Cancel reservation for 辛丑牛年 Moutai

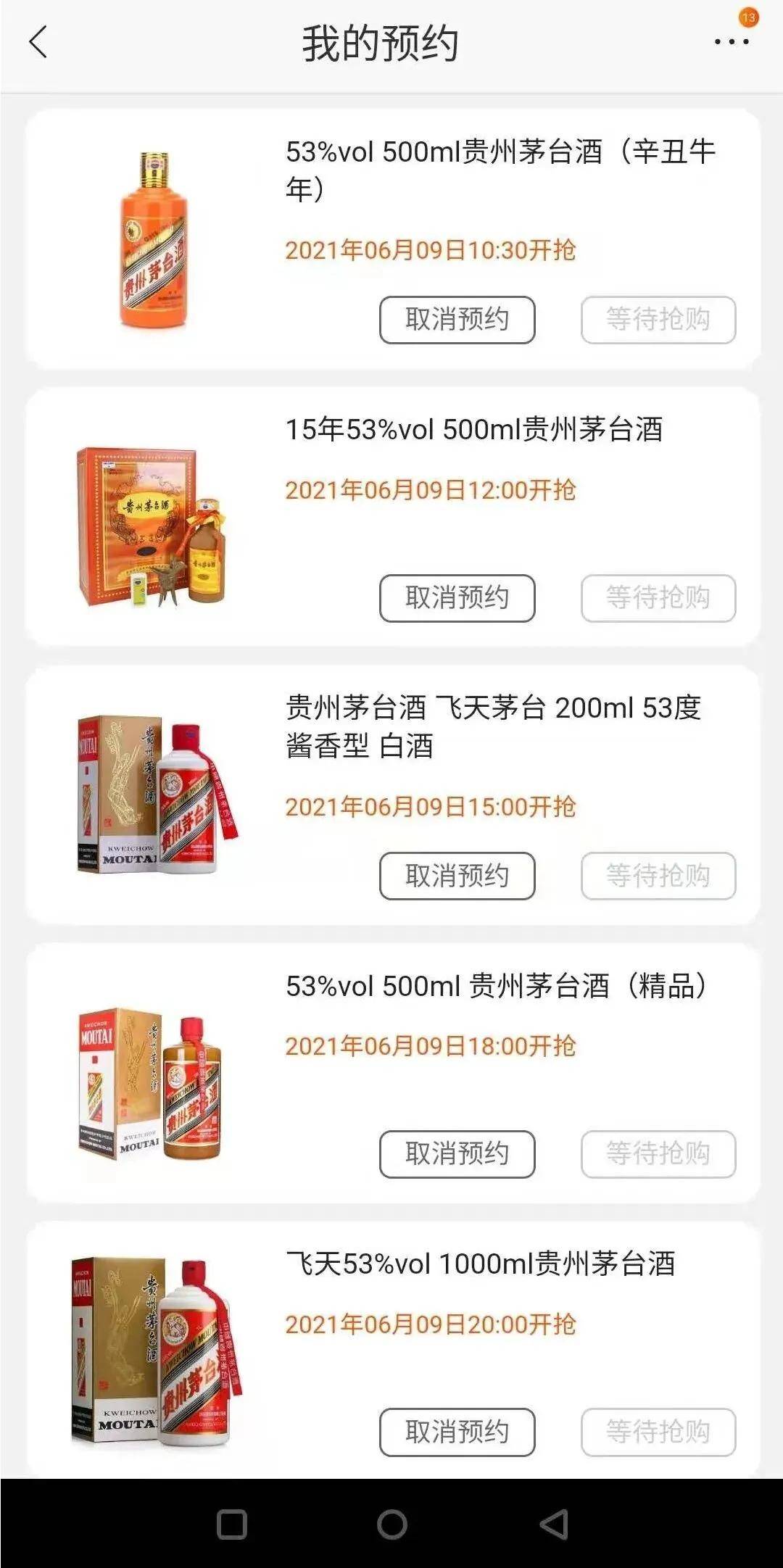[x=457, y=320]
